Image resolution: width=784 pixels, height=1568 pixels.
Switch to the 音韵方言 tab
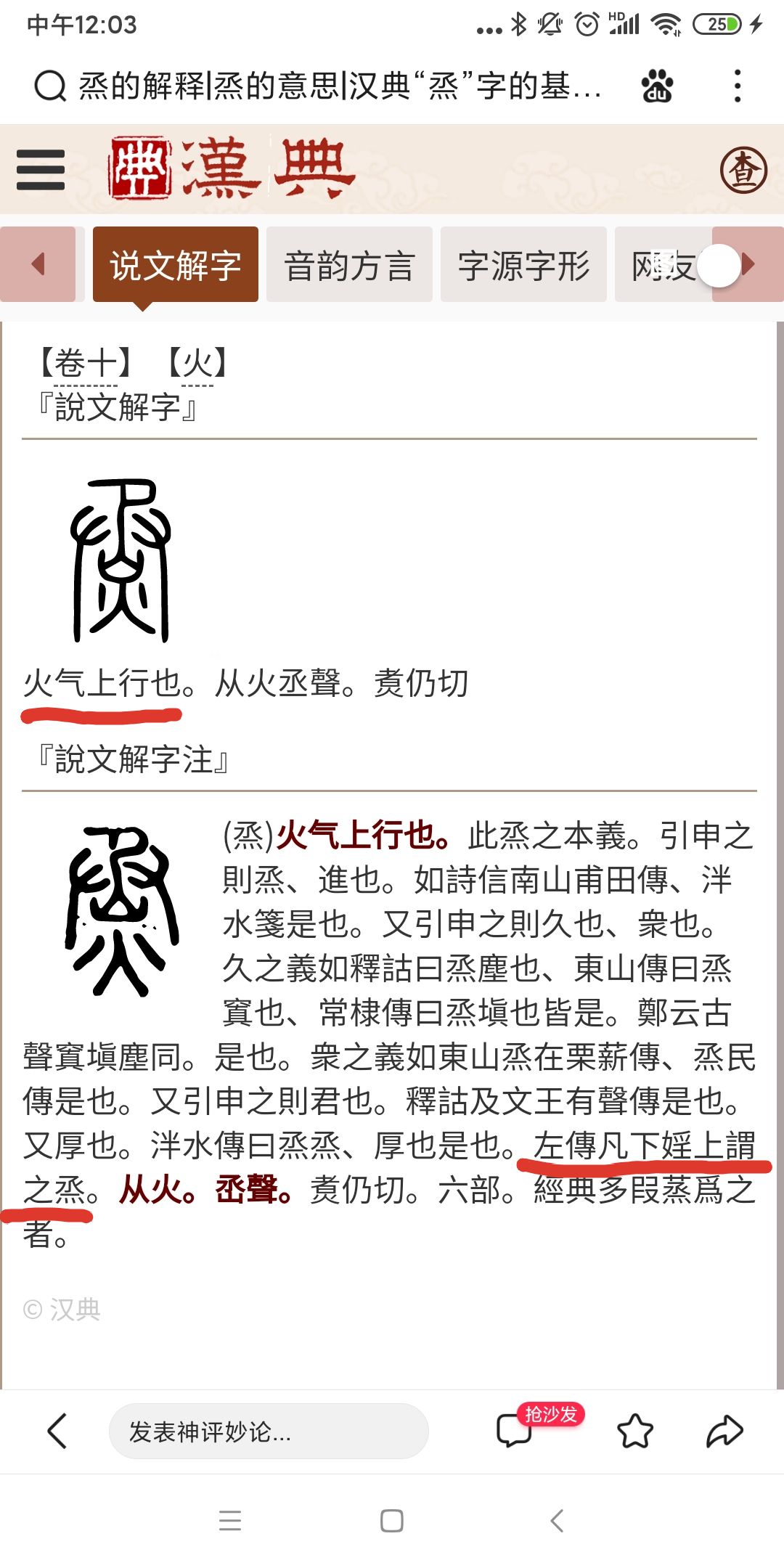349,264
